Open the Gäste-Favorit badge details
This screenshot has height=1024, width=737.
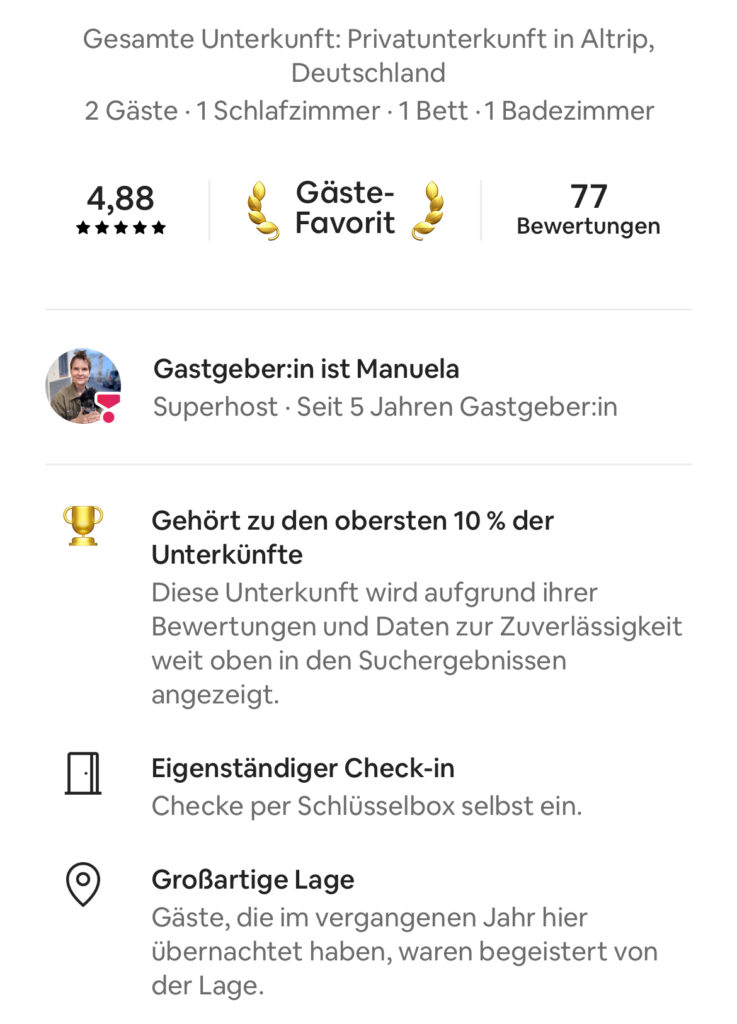(x=345, y=209)
